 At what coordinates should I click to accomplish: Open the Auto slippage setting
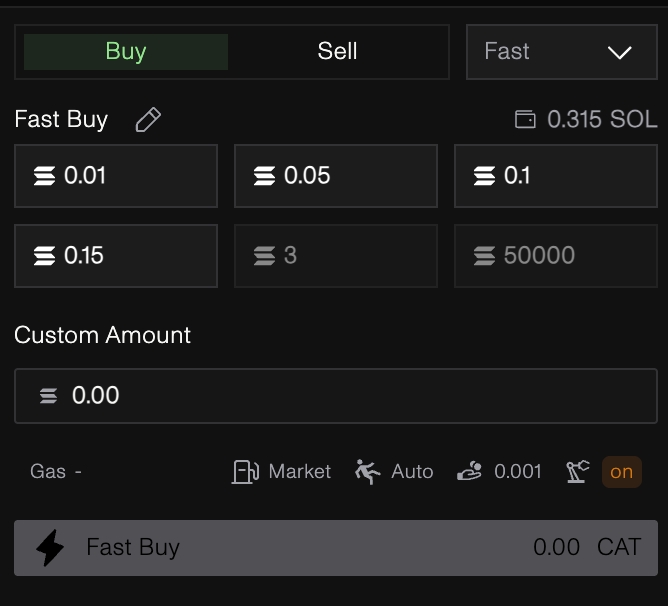[395, 471]
